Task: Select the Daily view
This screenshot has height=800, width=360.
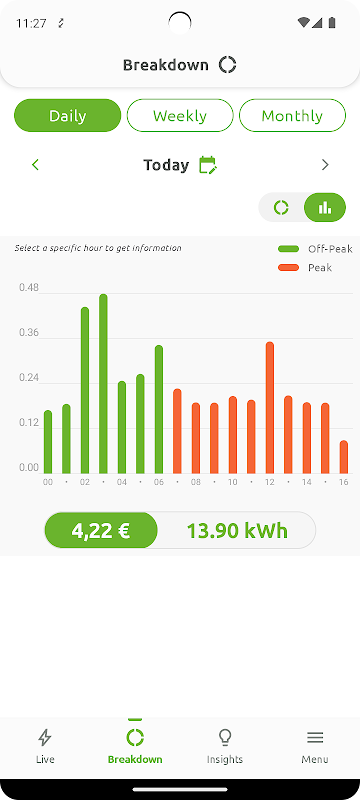Action: click(x=67, y=116)
